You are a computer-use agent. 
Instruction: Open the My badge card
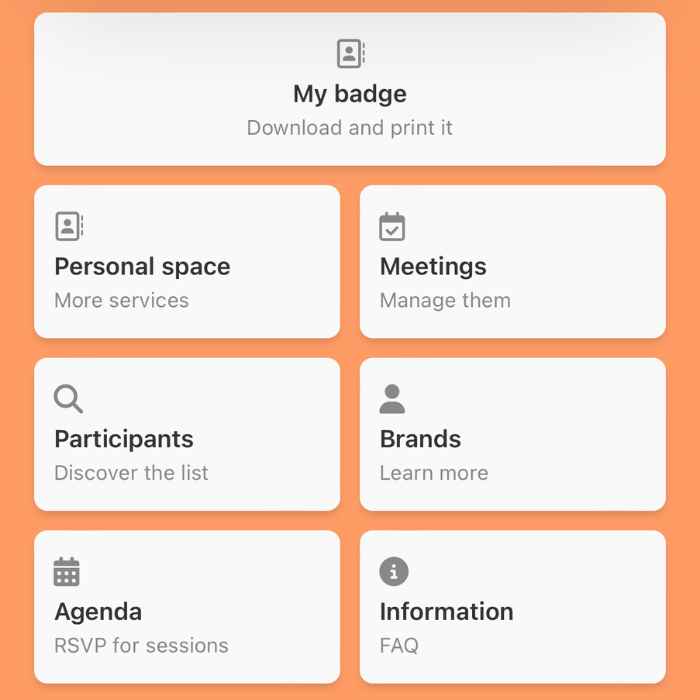coord(350,90)
